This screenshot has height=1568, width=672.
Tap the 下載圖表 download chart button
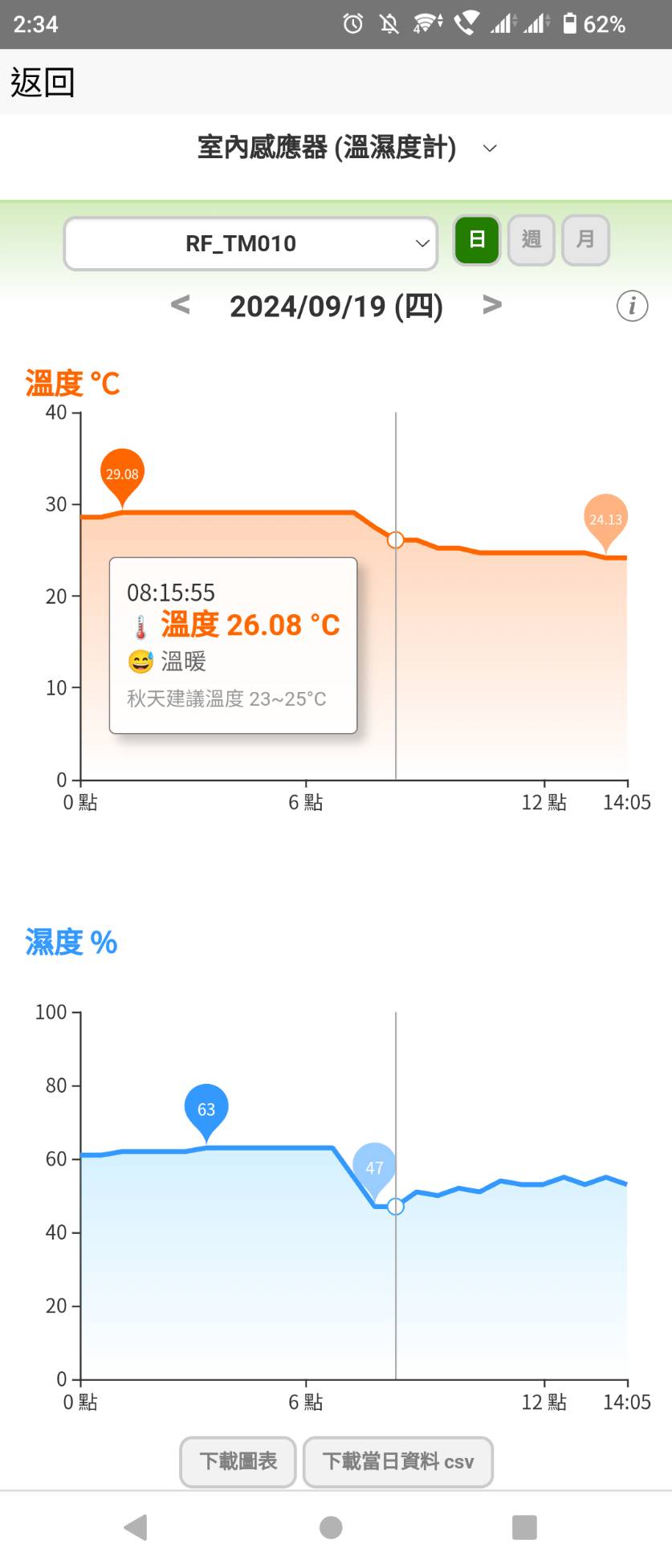click(238, 1461)
